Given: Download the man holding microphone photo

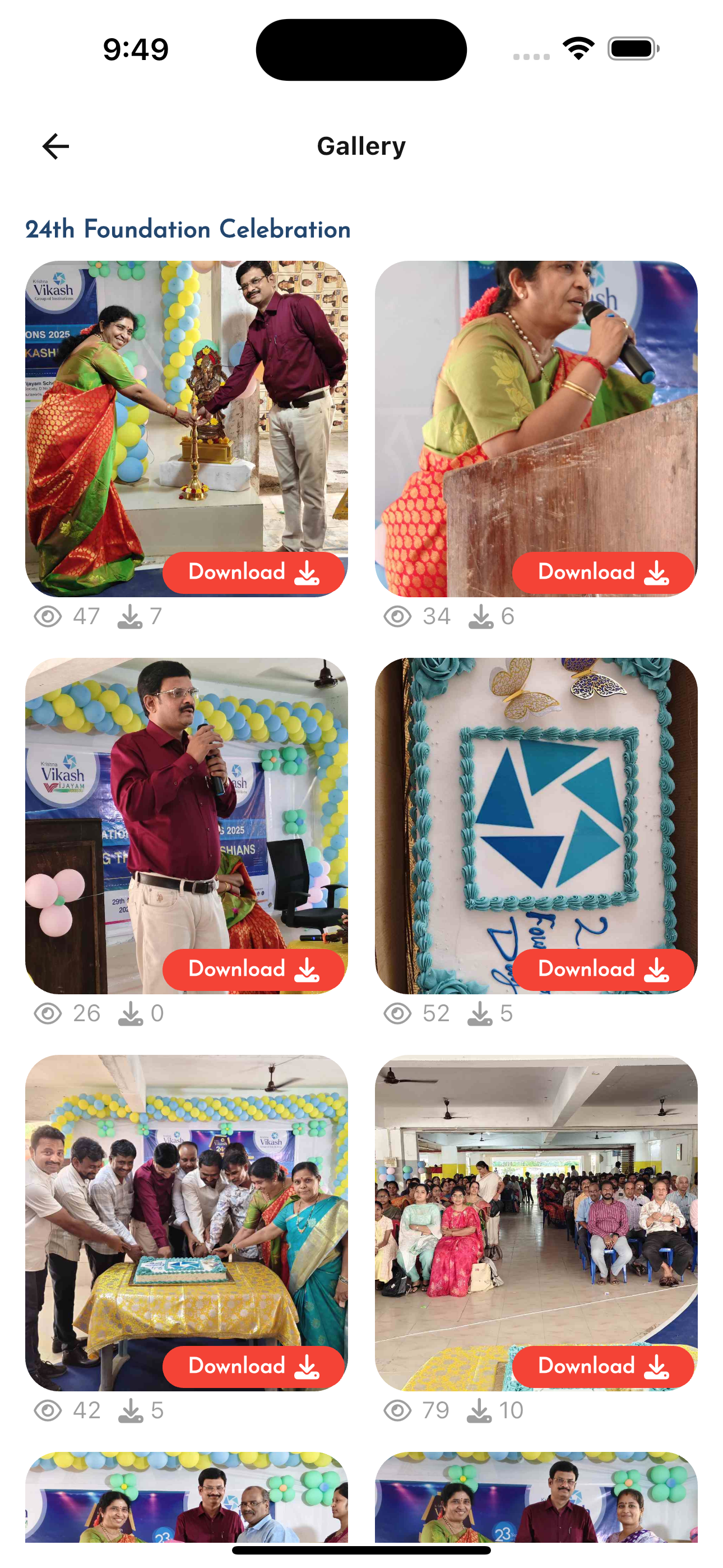Looking at the screenshot, I should click(253, 970).
